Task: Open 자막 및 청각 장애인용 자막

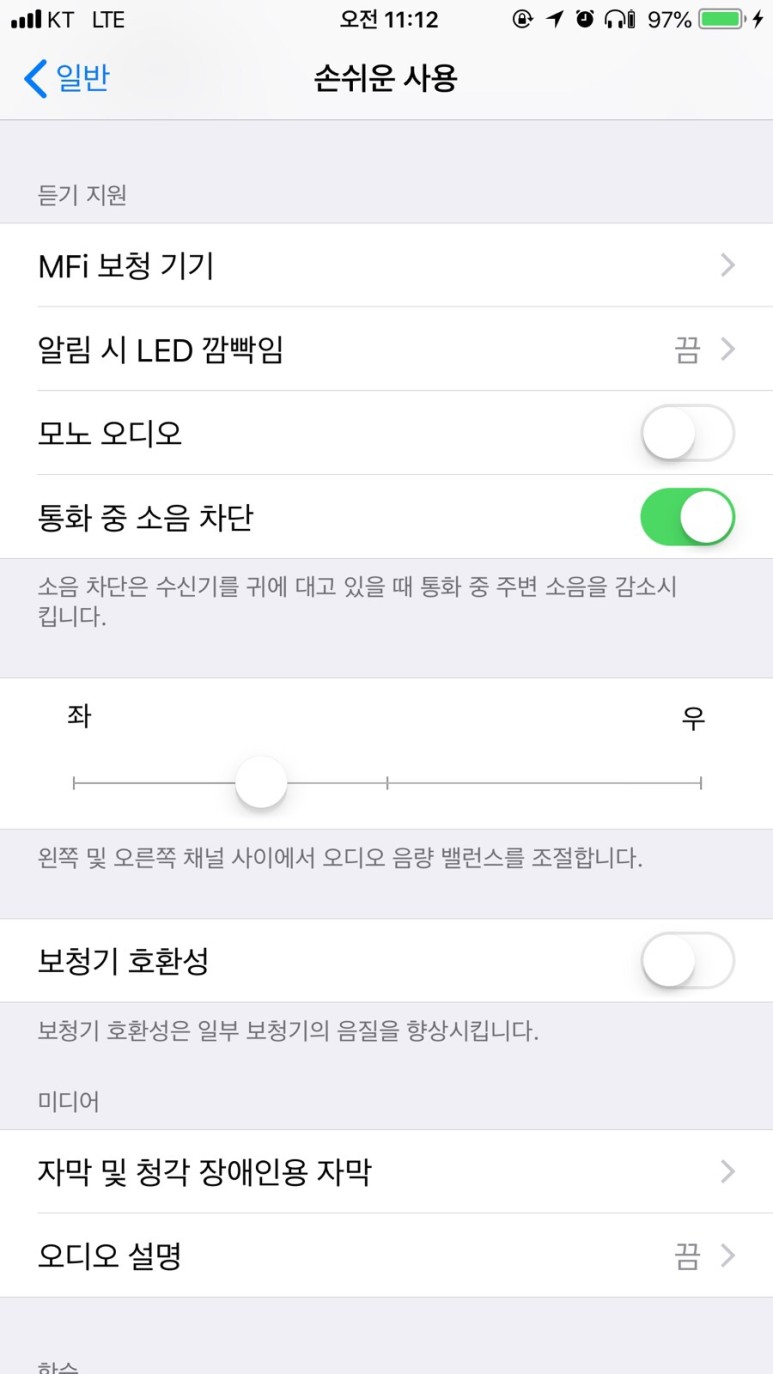Action: 386,1171
